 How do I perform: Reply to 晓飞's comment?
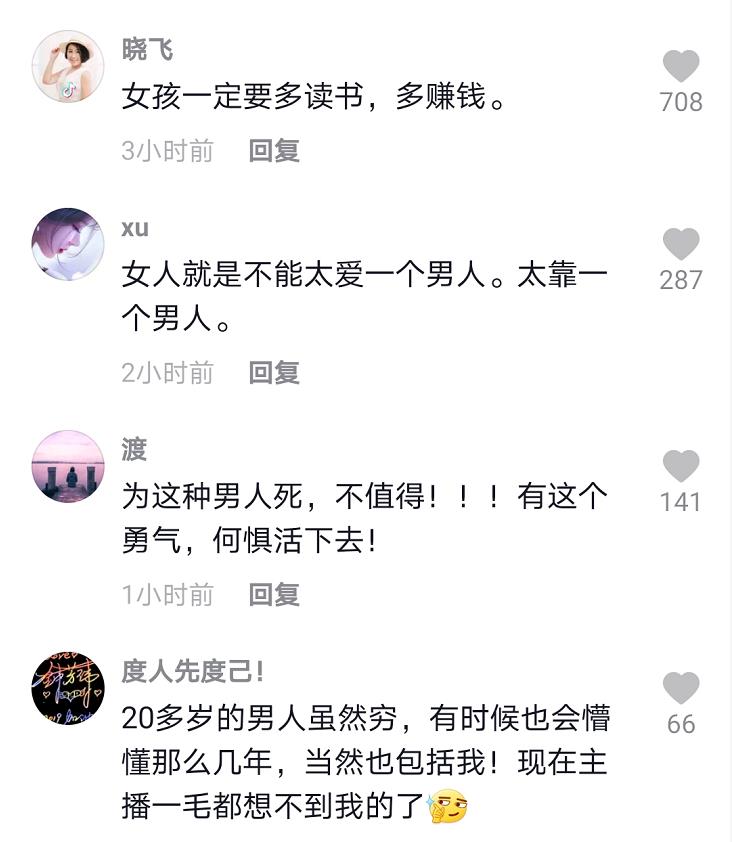point(274,151)
